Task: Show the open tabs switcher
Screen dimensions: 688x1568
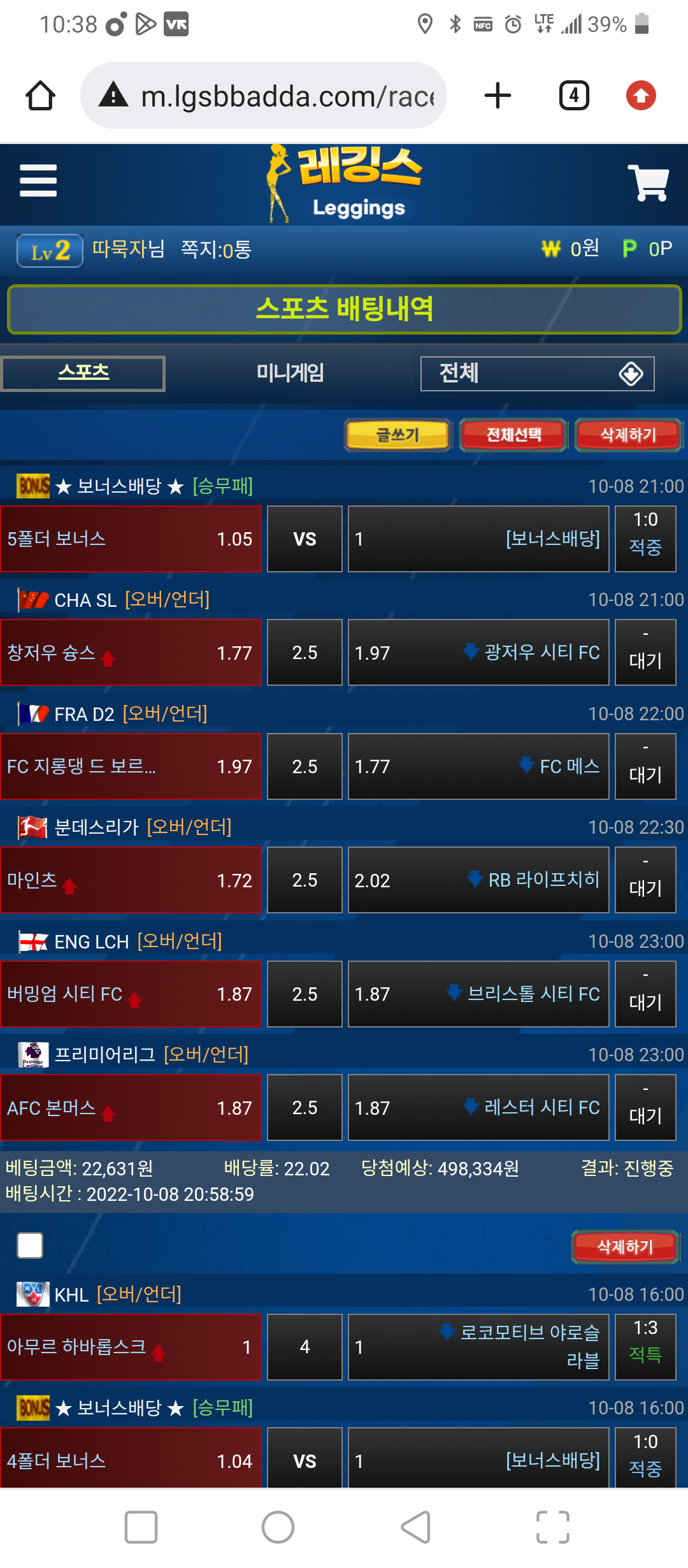Action: pos(574,96)
